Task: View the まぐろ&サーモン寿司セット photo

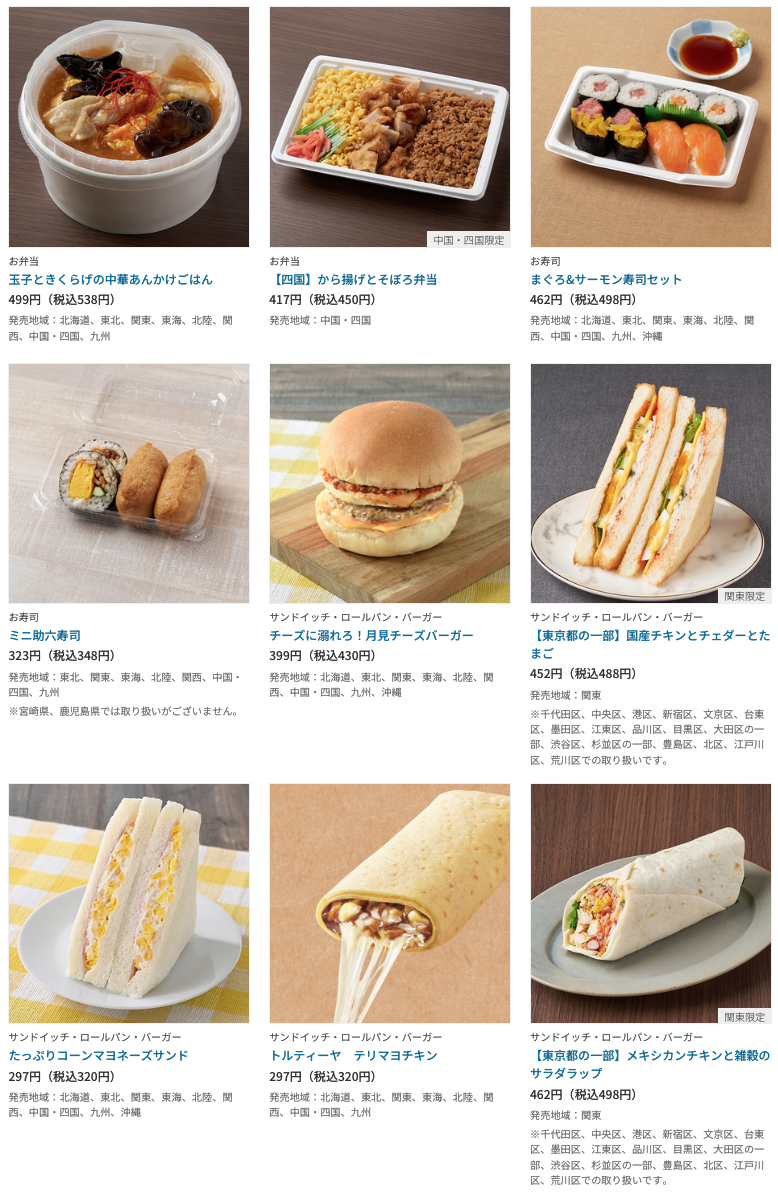Action: [x=650, y=127]
